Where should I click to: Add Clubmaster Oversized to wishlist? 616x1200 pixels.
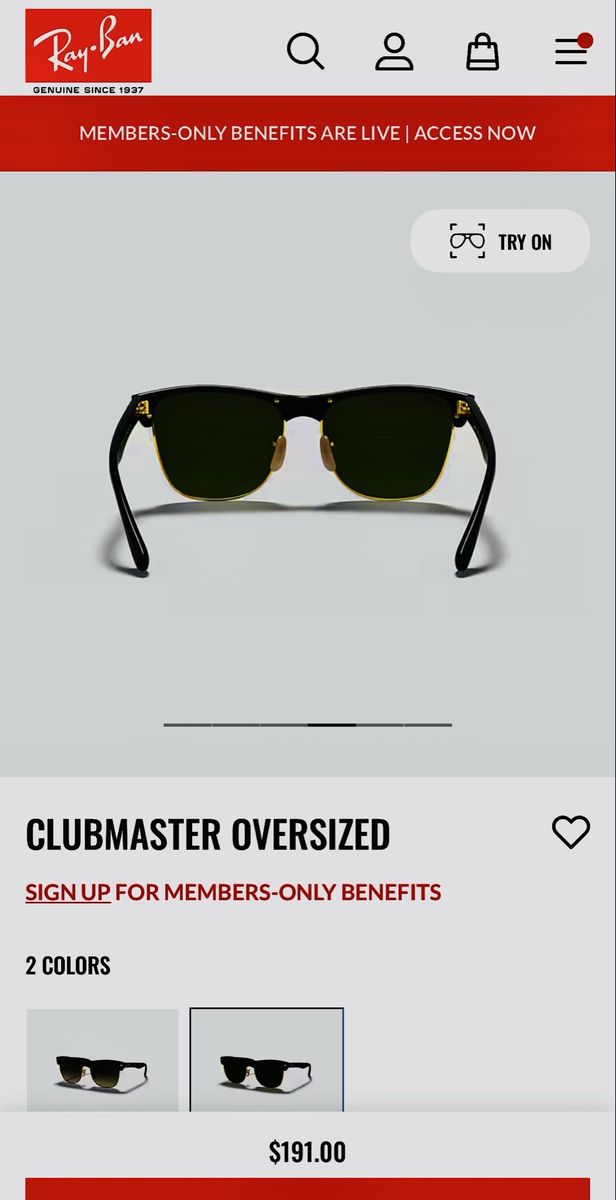tap(571, 832)
